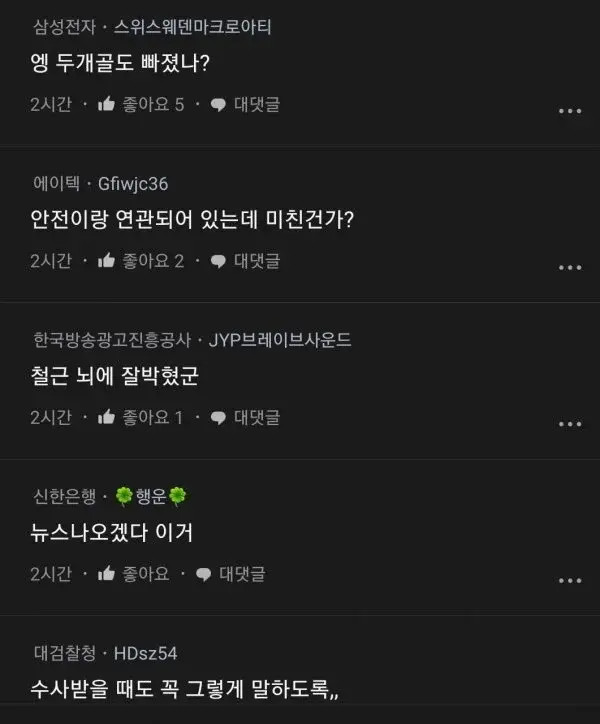Reply to the comment '엥 두개골도 빠졌나?'

pyautogui.click(x=245, y=105)
